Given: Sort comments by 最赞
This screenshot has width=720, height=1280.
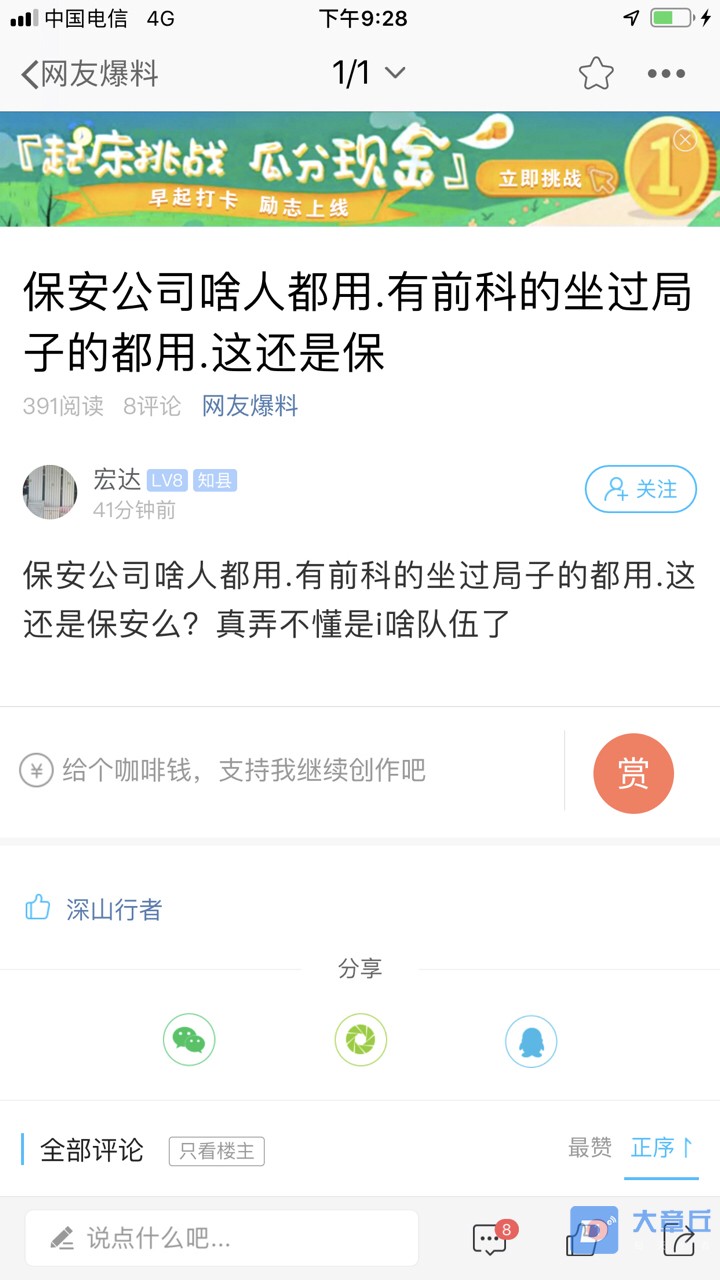Looking at the screenshot, I should pyautogui.click(x=589, y=1148).
